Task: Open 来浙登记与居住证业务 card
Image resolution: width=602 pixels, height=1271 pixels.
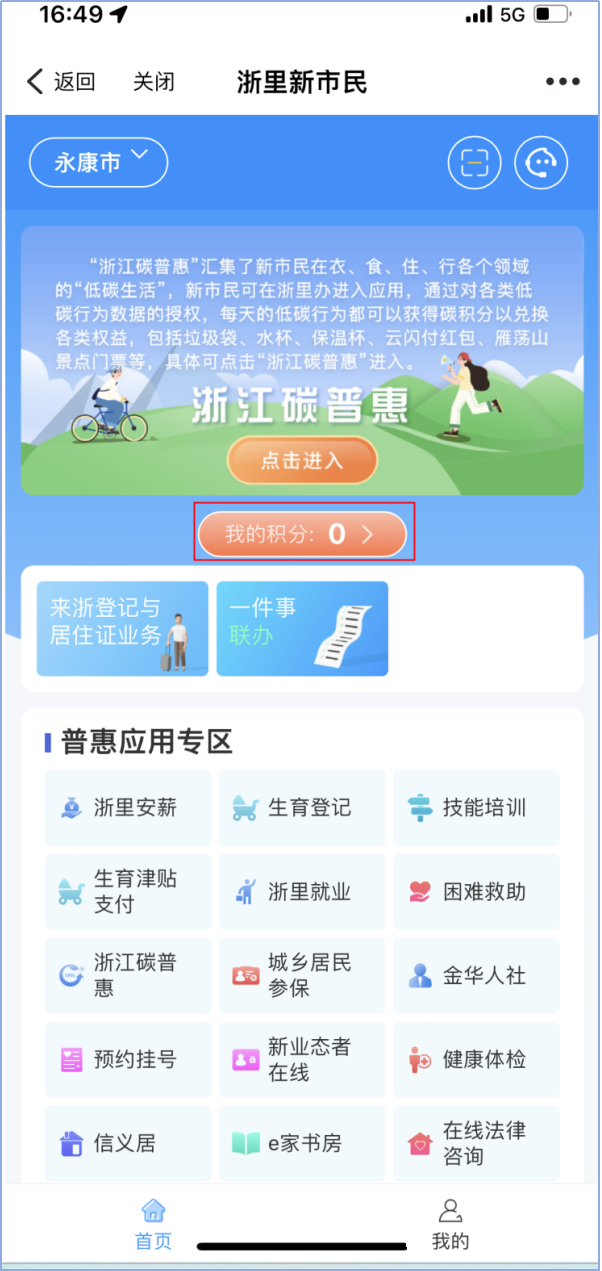Action: (123, 629)
